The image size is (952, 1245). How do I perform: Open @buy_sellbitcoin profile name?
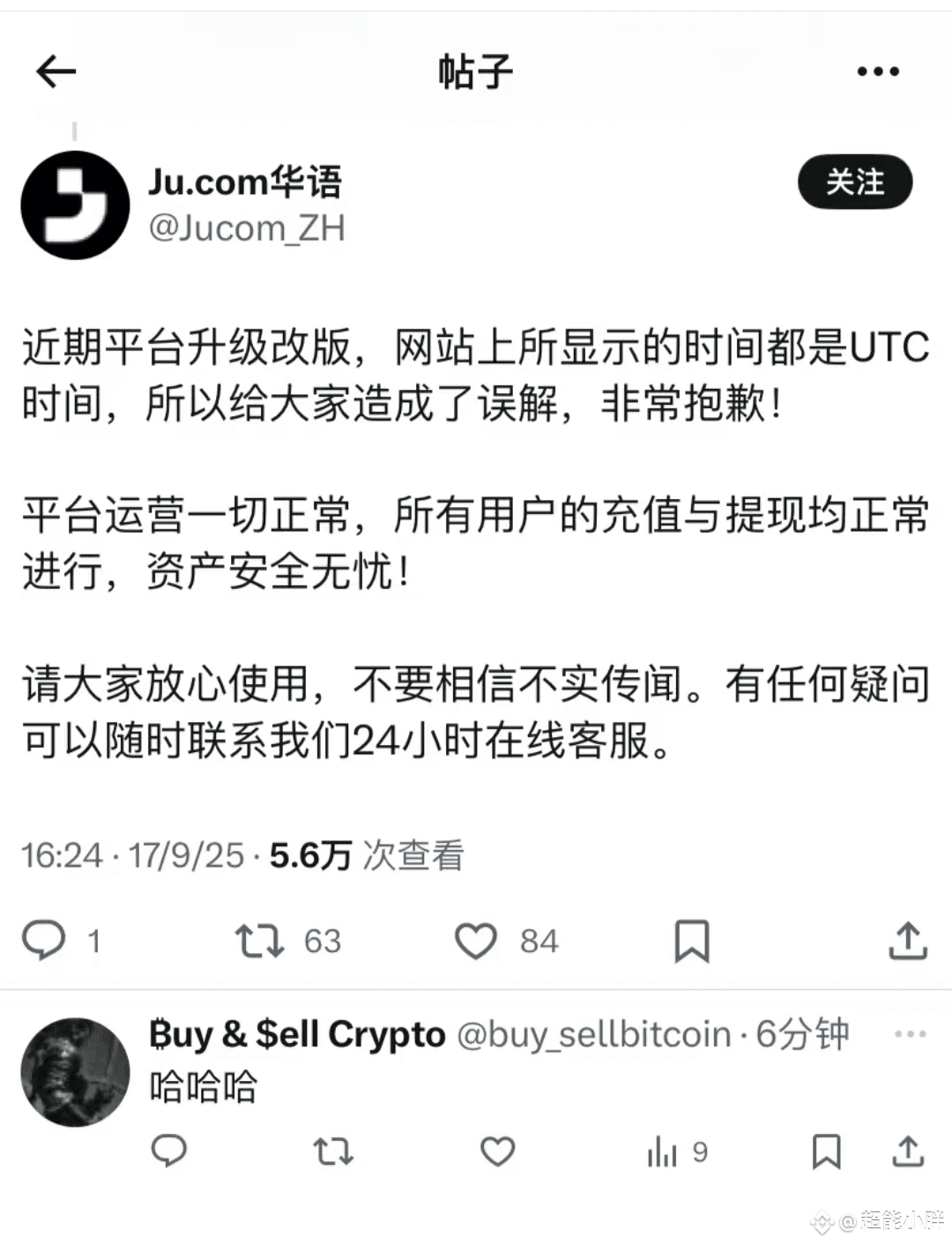click(593, 1034)
